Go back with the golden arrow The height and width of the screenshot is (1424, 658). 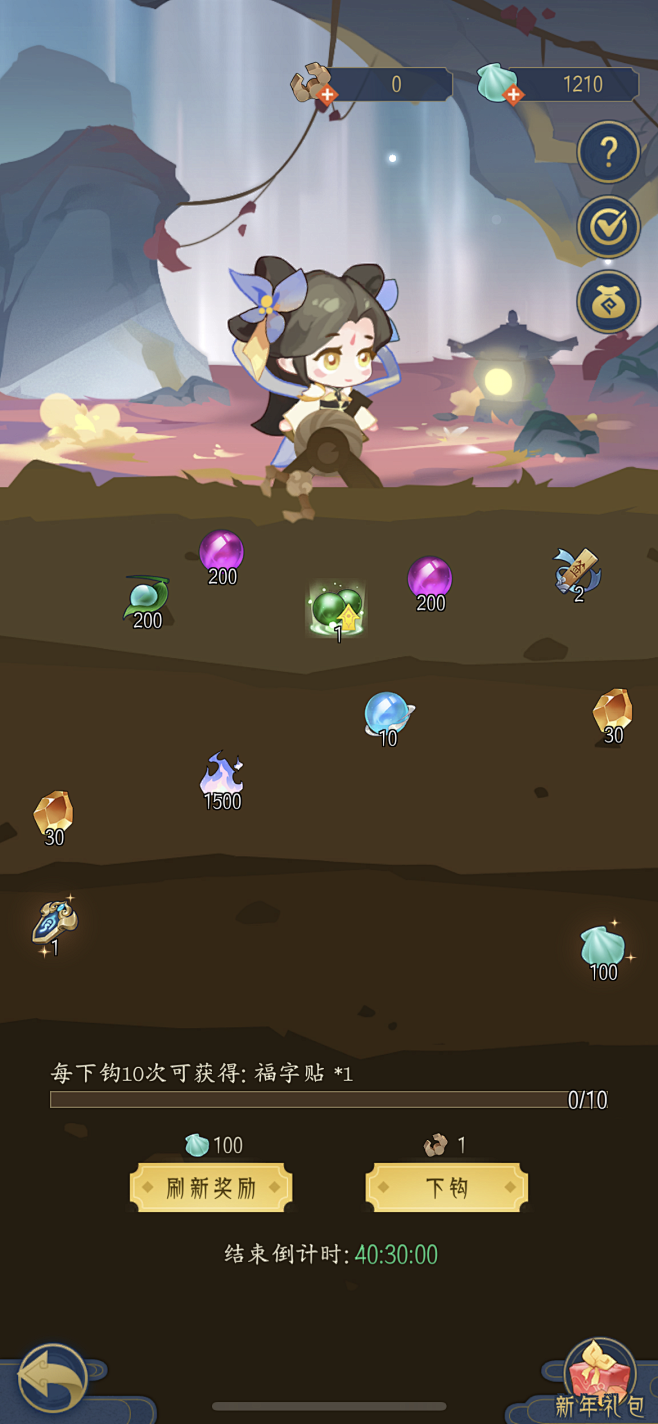click(52, 1379)
